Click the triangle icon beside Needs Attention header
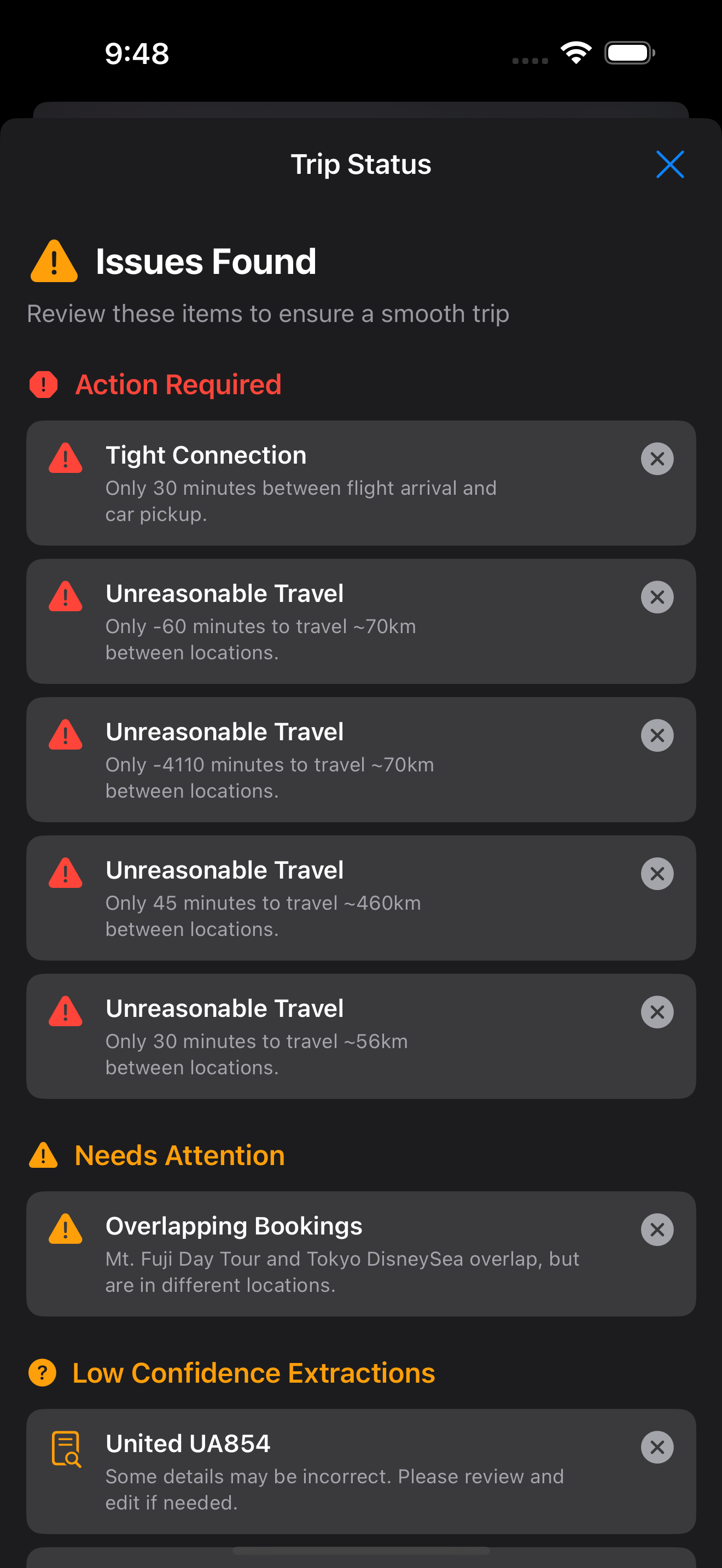The image size is (722, 1568). 43,1155
